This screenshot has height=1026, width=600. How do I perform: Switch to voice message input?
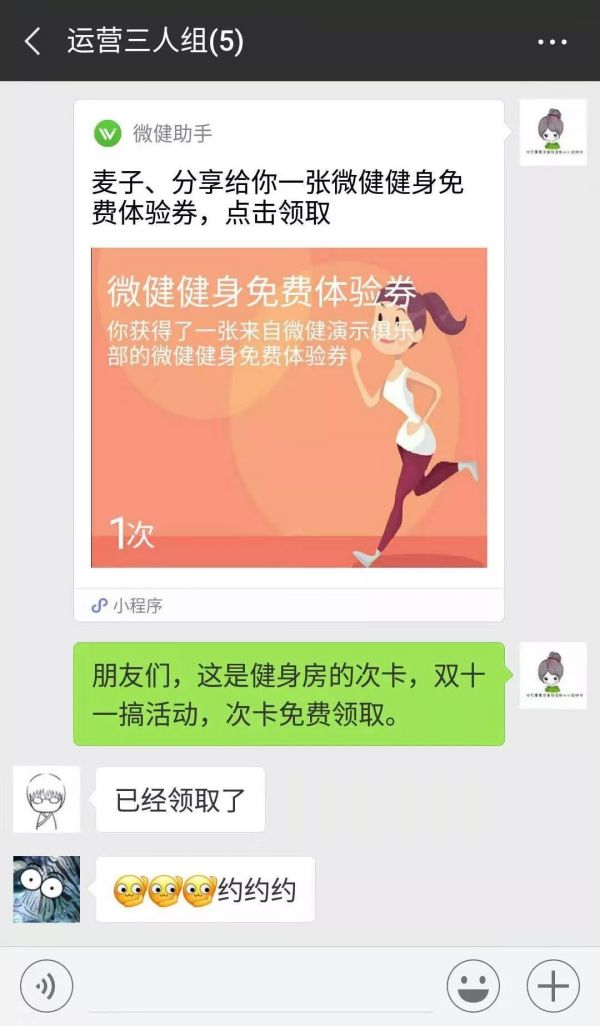click(47, 986)
